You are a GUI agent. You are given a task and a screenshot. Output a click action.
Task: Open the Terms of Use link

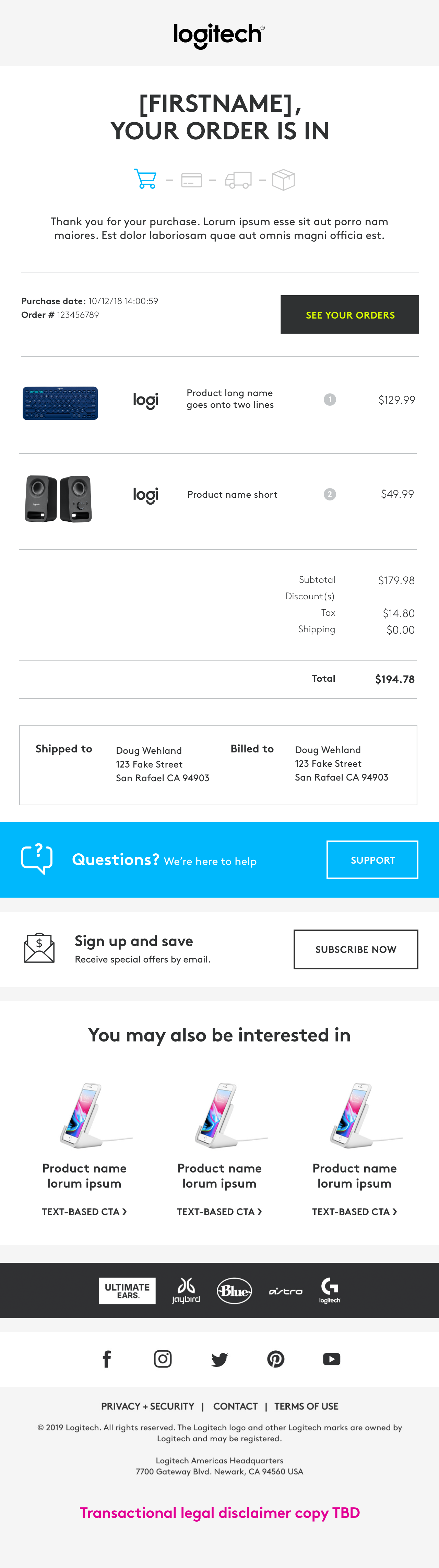click(306, 1406)
